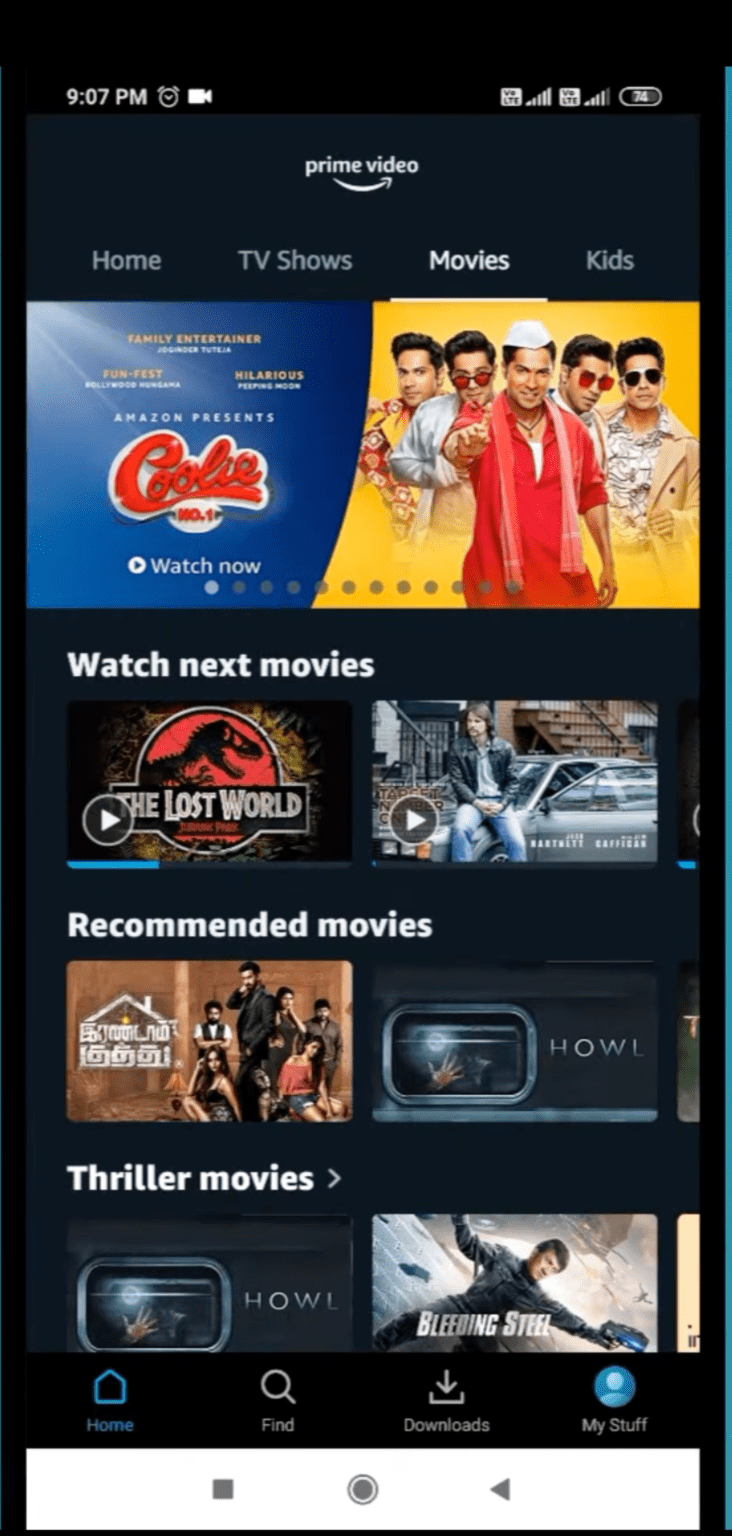Resume the movie with the man on car
Screen dimensions: 732x1536
pyautogui.click(x=413, y=821)
